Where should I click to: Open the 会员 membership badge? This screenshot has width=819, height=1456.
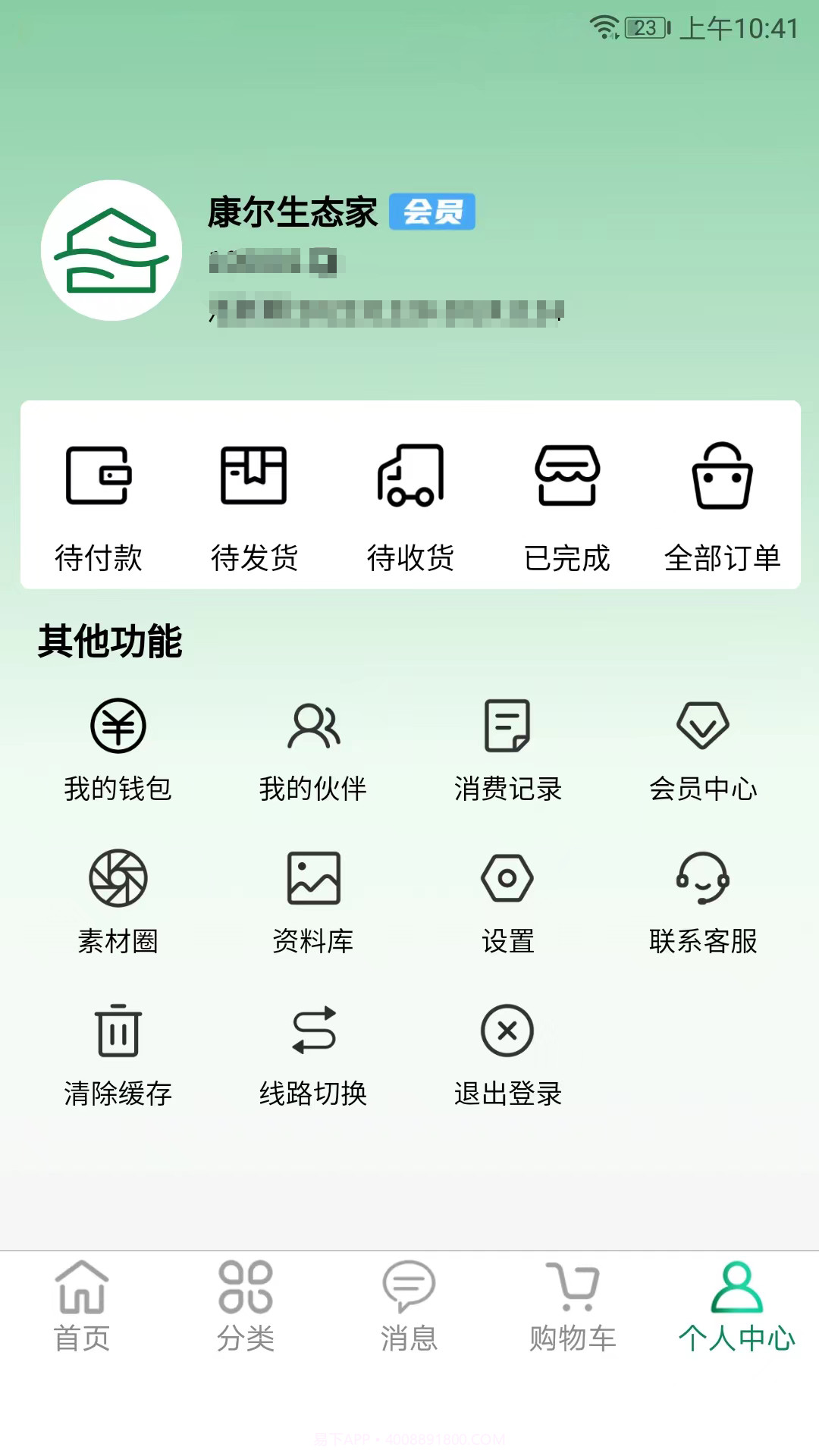tap(434, 214)
